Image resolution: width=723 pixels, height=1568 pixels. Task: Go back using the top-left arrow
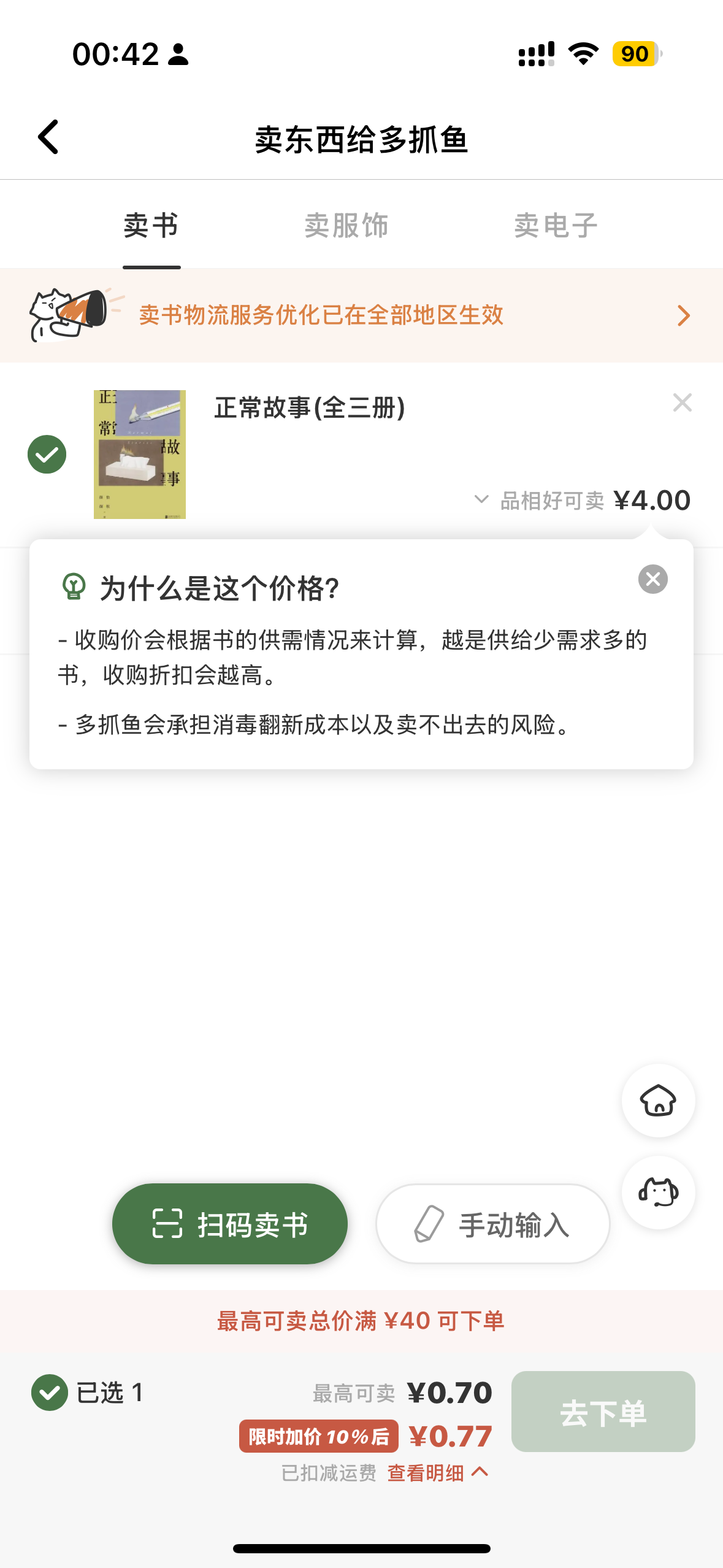click(49, 137)
